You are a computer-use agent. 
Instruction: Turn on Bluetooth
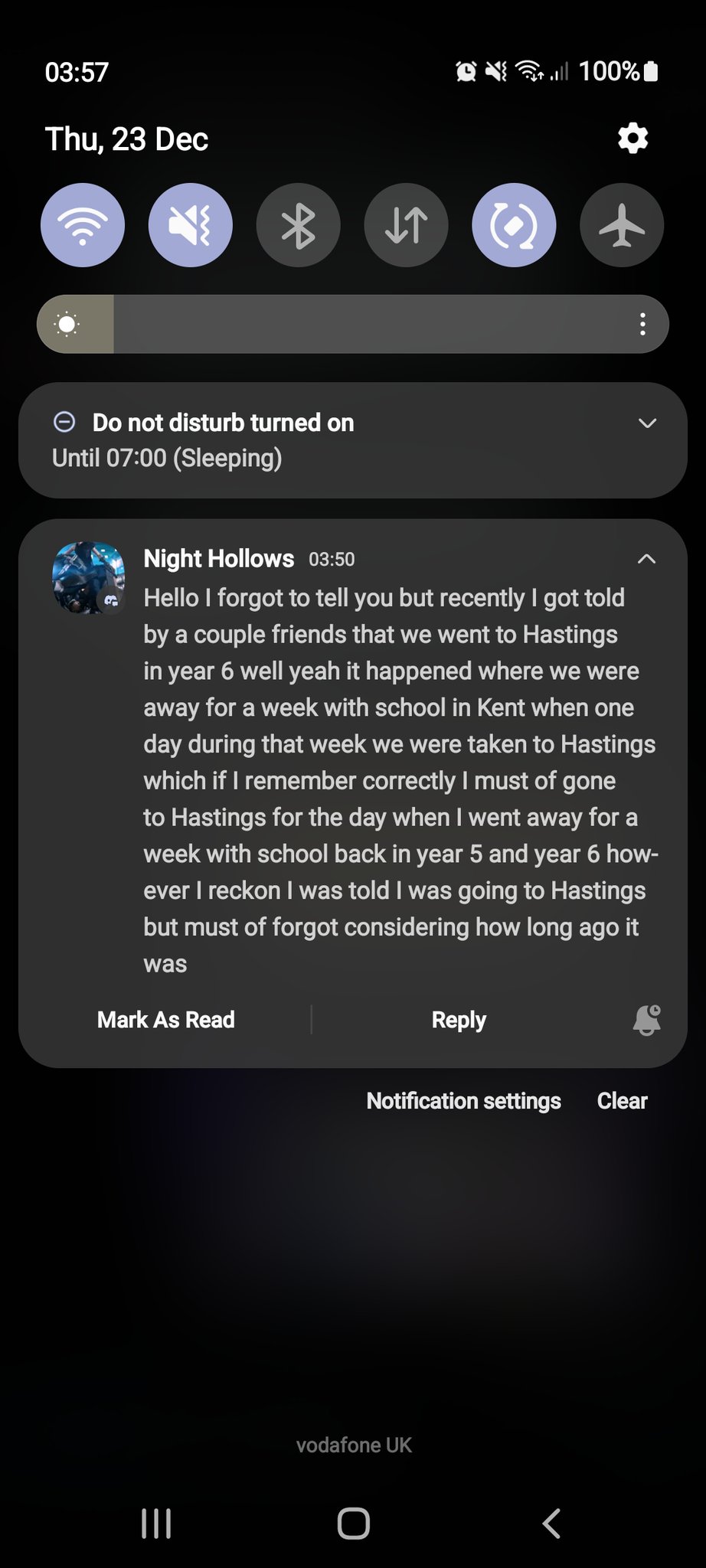click(299, 225)
